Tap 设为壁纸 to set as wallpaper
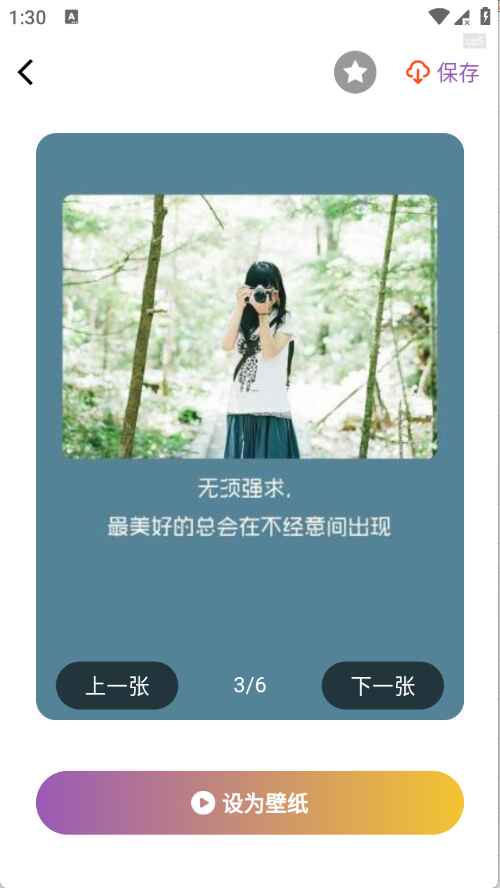This screenshot has height=888, width=500. [x=250, y=802]
